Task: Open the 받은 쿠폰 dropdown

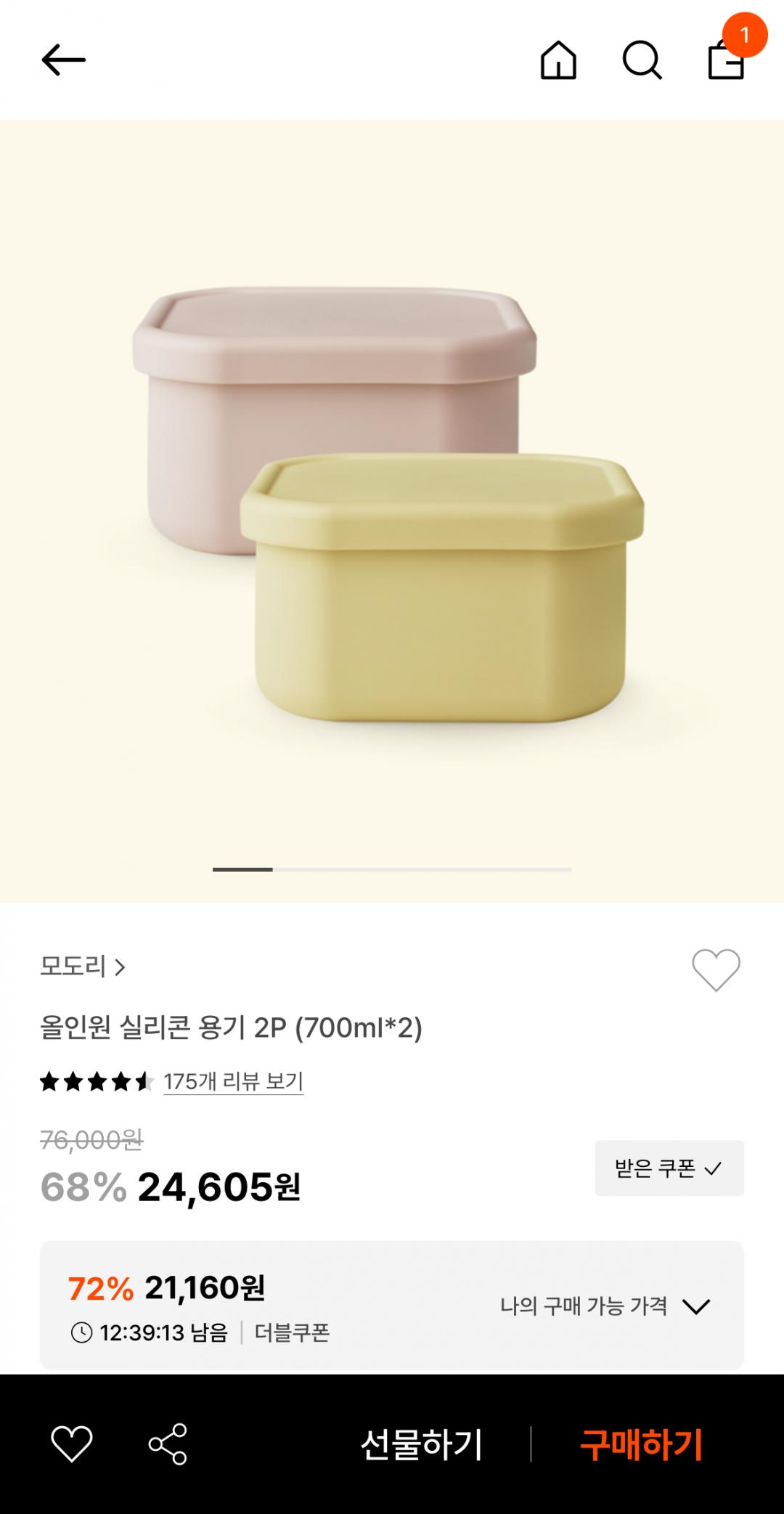Action: [x=669, y=1168]
